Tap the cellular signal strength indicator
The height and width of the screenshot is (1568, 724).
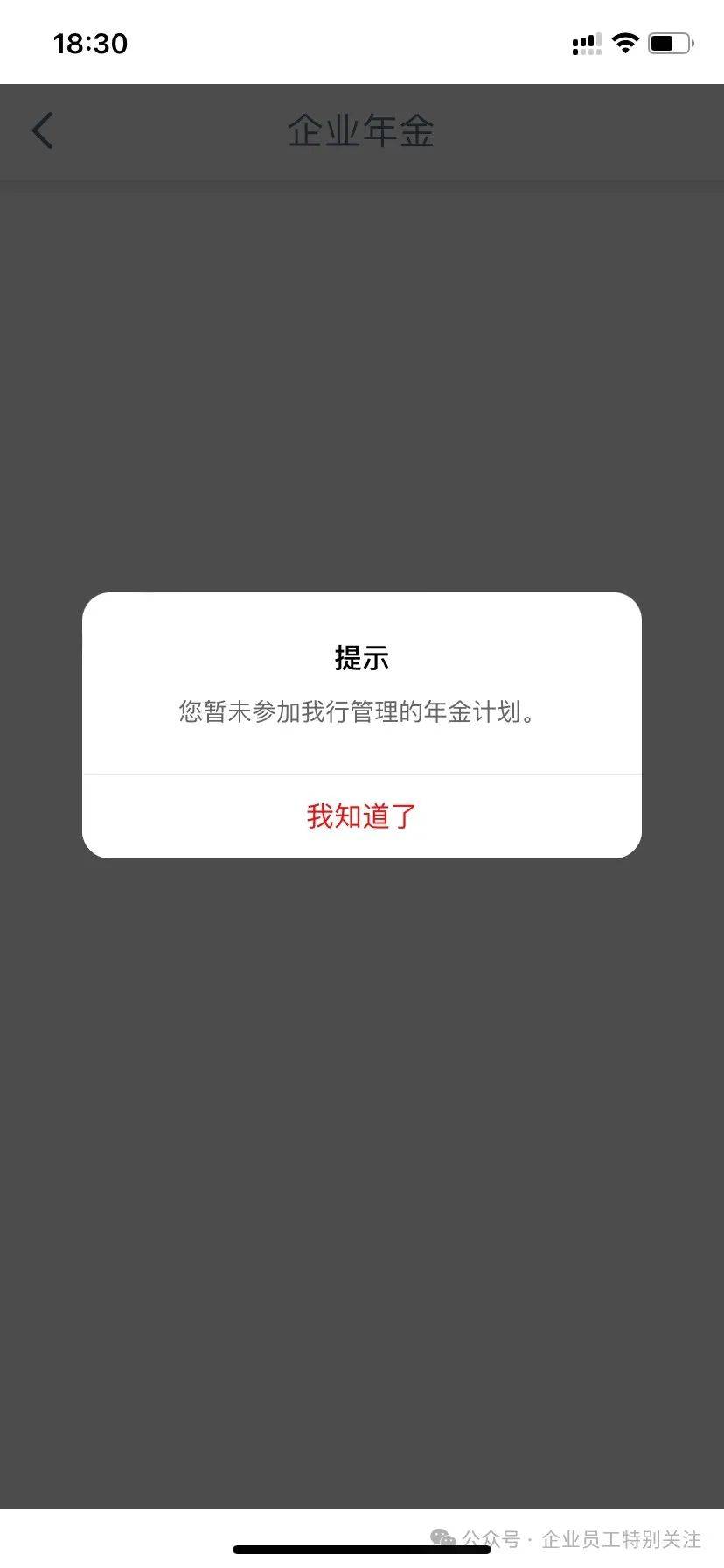584,42
